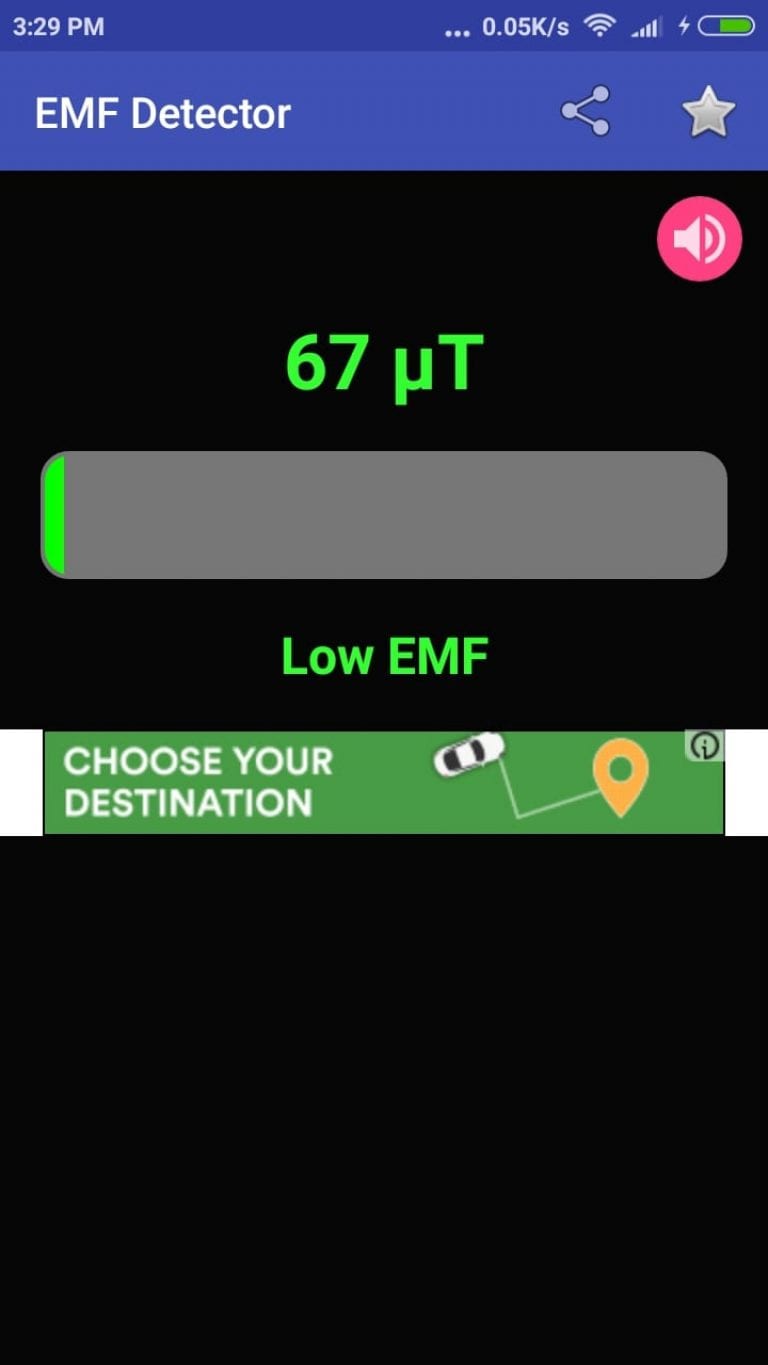Viewport: 768px width, 1365px height.
Task: Tap the 67 µT reading display
Action: [384, 363]
